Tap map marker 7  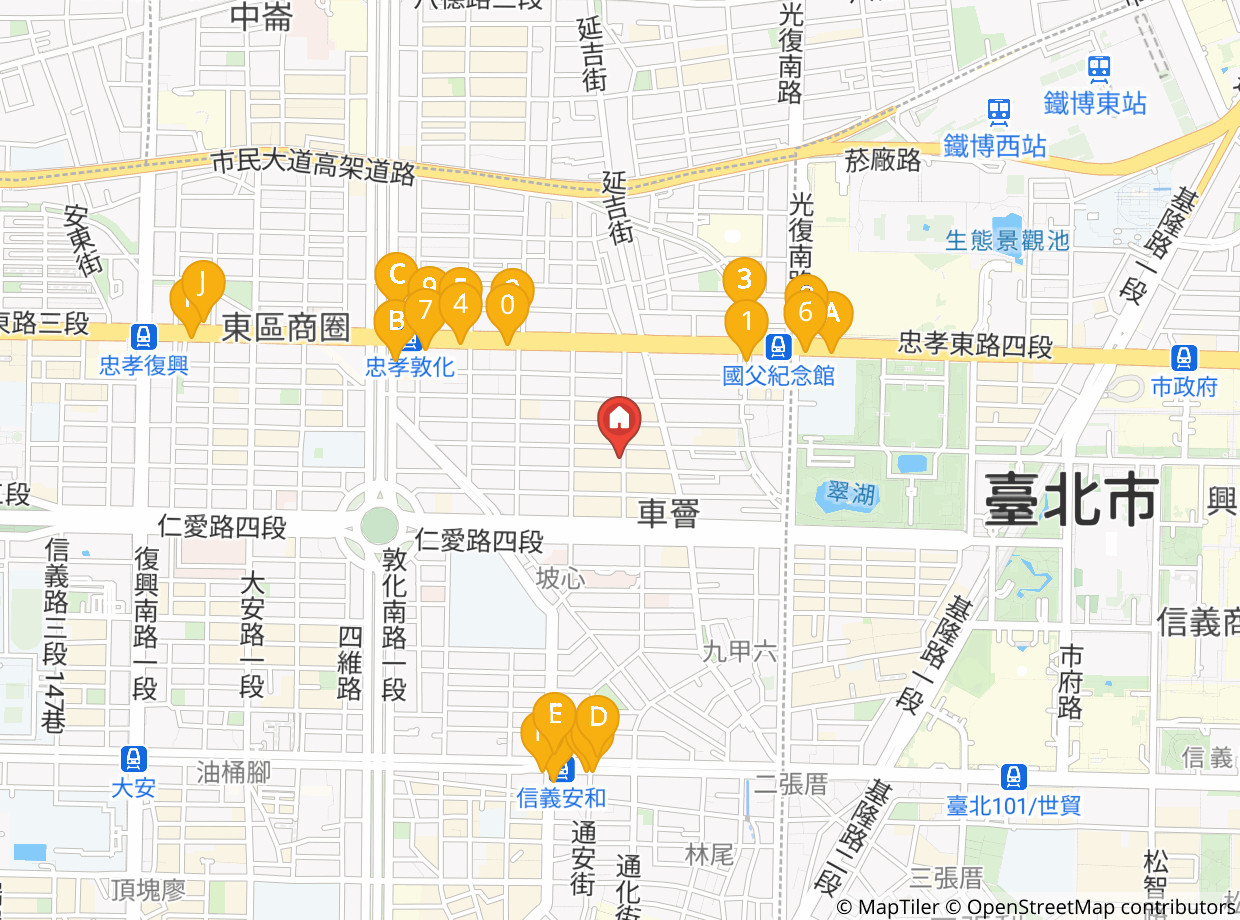click(x=425, y=310)
